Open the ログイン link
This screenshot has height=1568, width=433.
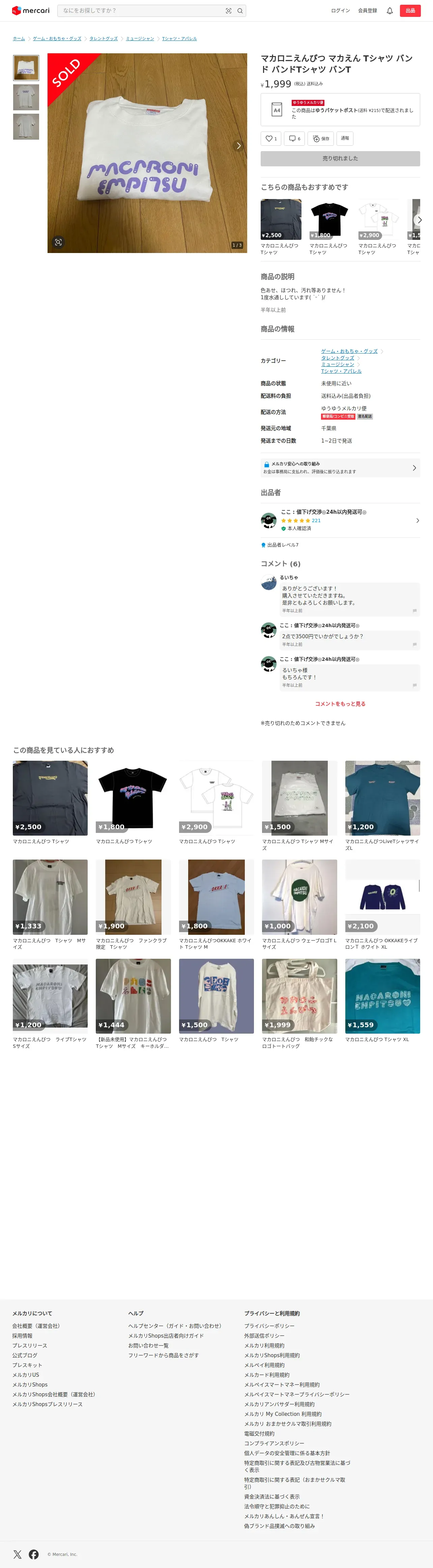340,10
